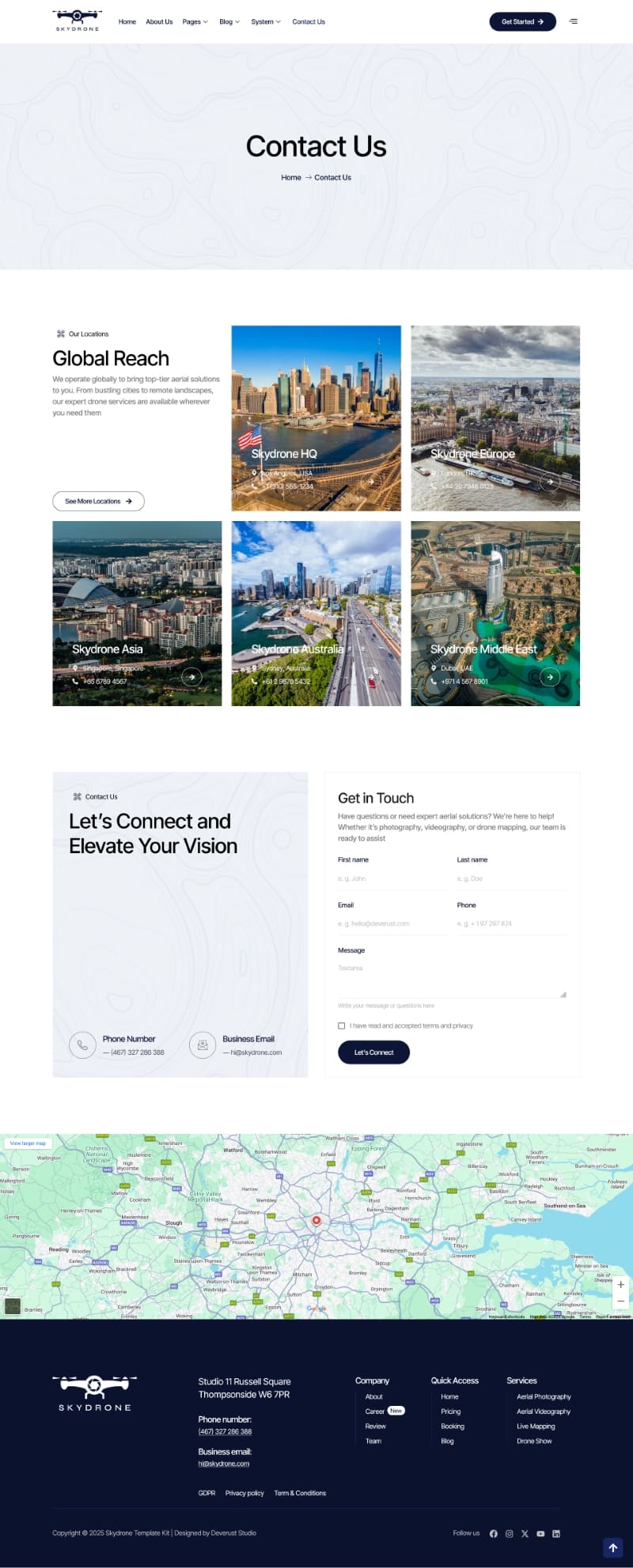Open the Facebook icon in footer
Image resolution: width=633 pixels, height=1568 pixels.
(493, 1533)
